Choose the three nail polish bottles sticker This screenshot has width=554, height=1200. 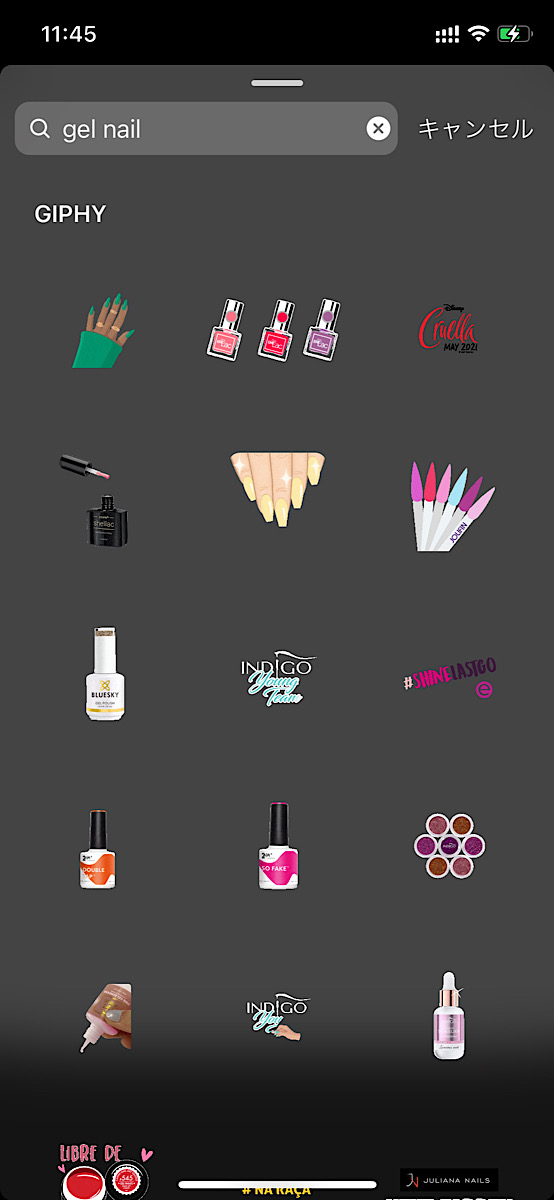click(x=276, y=329)
